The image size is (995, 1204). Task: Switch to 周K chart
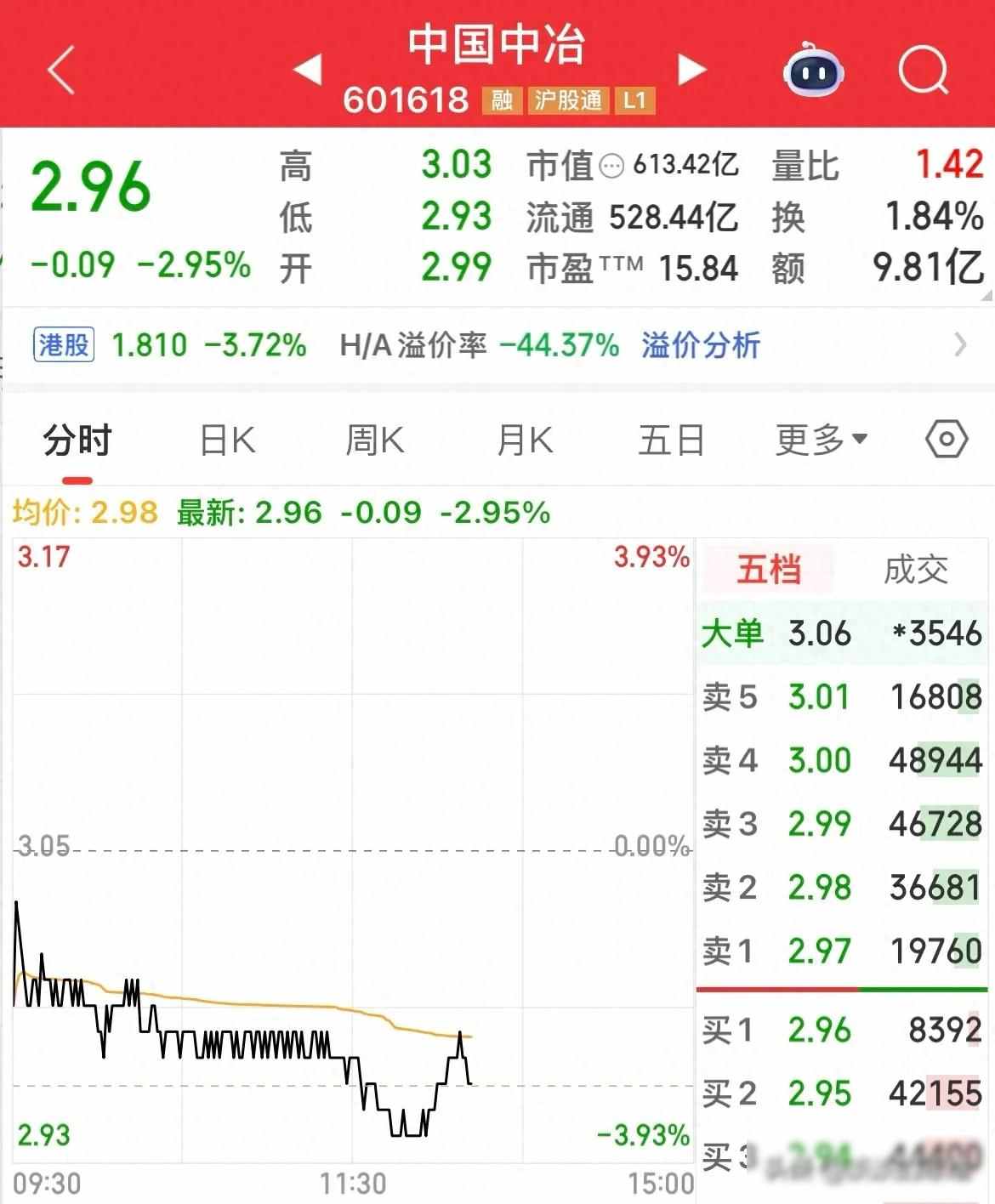(x=375, y=440)
